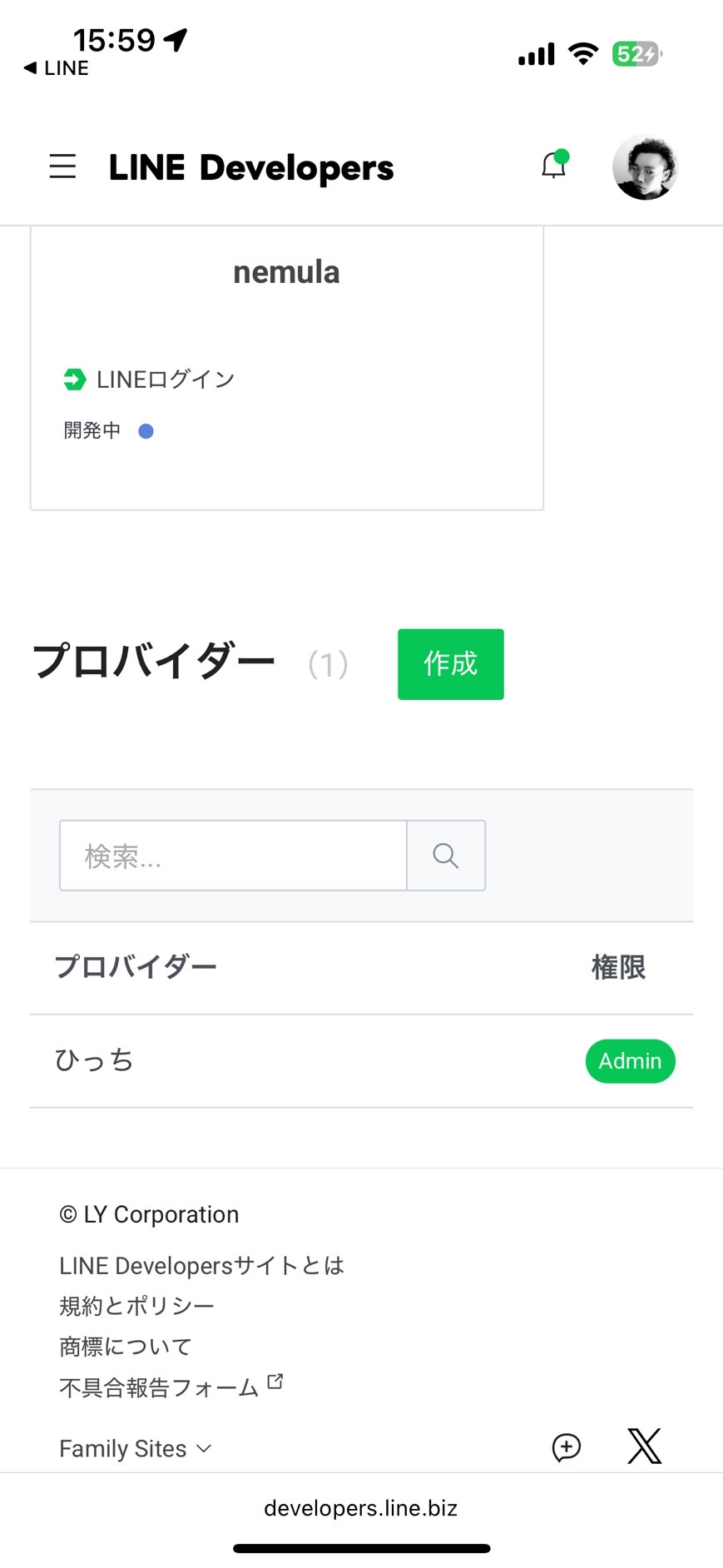This screenshot has width=723, height=1568.
Task: Open the ひっち provider row
Action: (361, 1061)
